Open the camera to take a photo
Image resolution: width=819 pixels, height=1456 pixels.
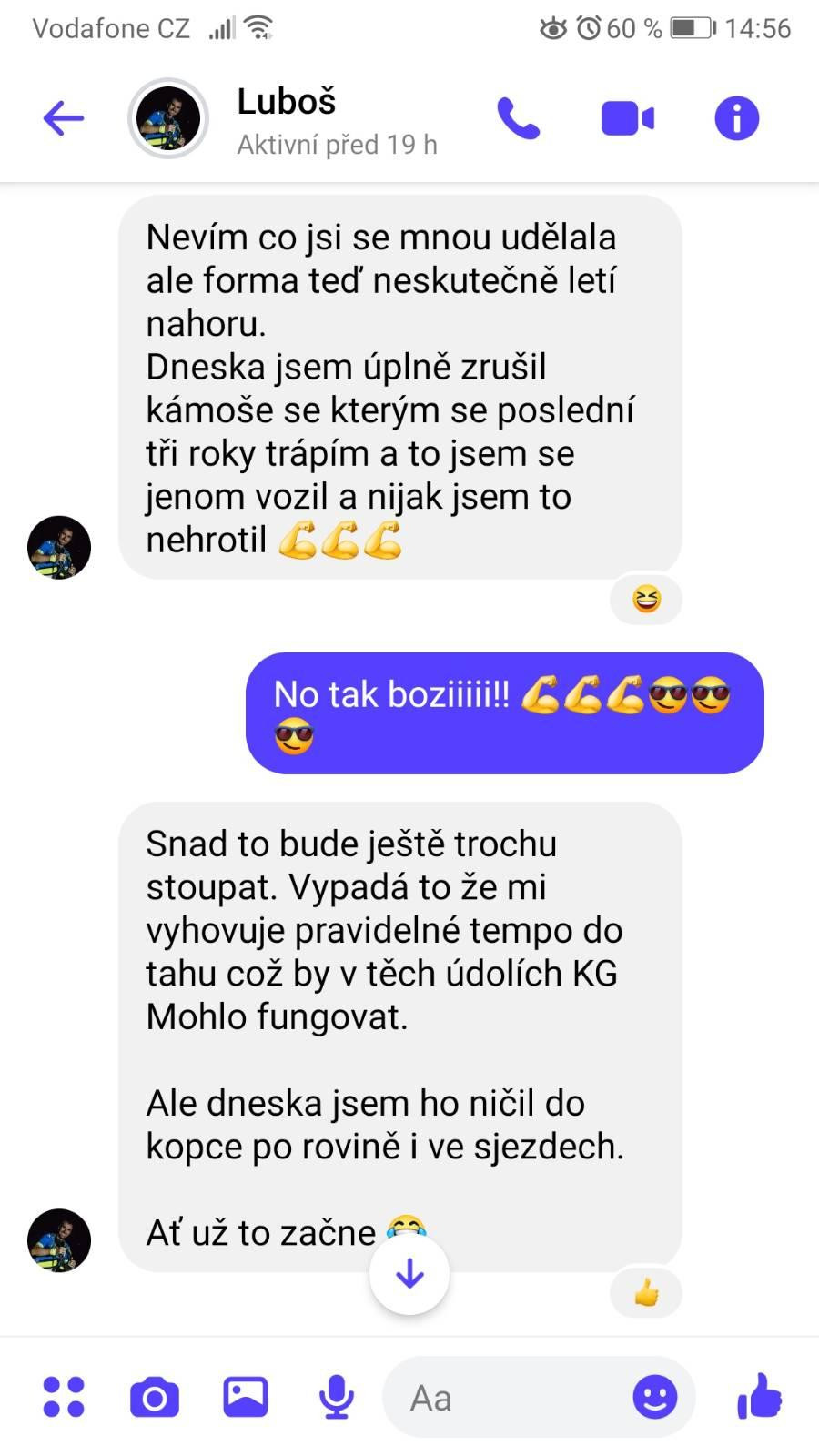tap(155, 1398)
